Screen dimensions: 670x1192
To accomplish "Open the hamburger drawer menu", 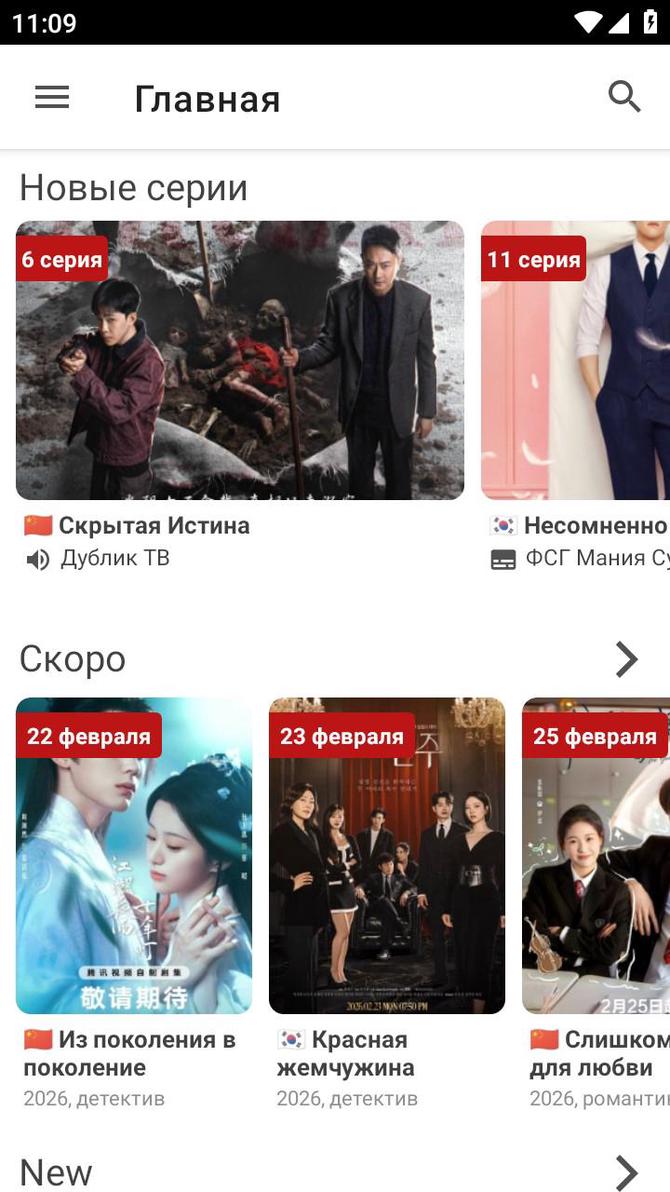I will 52,97.
